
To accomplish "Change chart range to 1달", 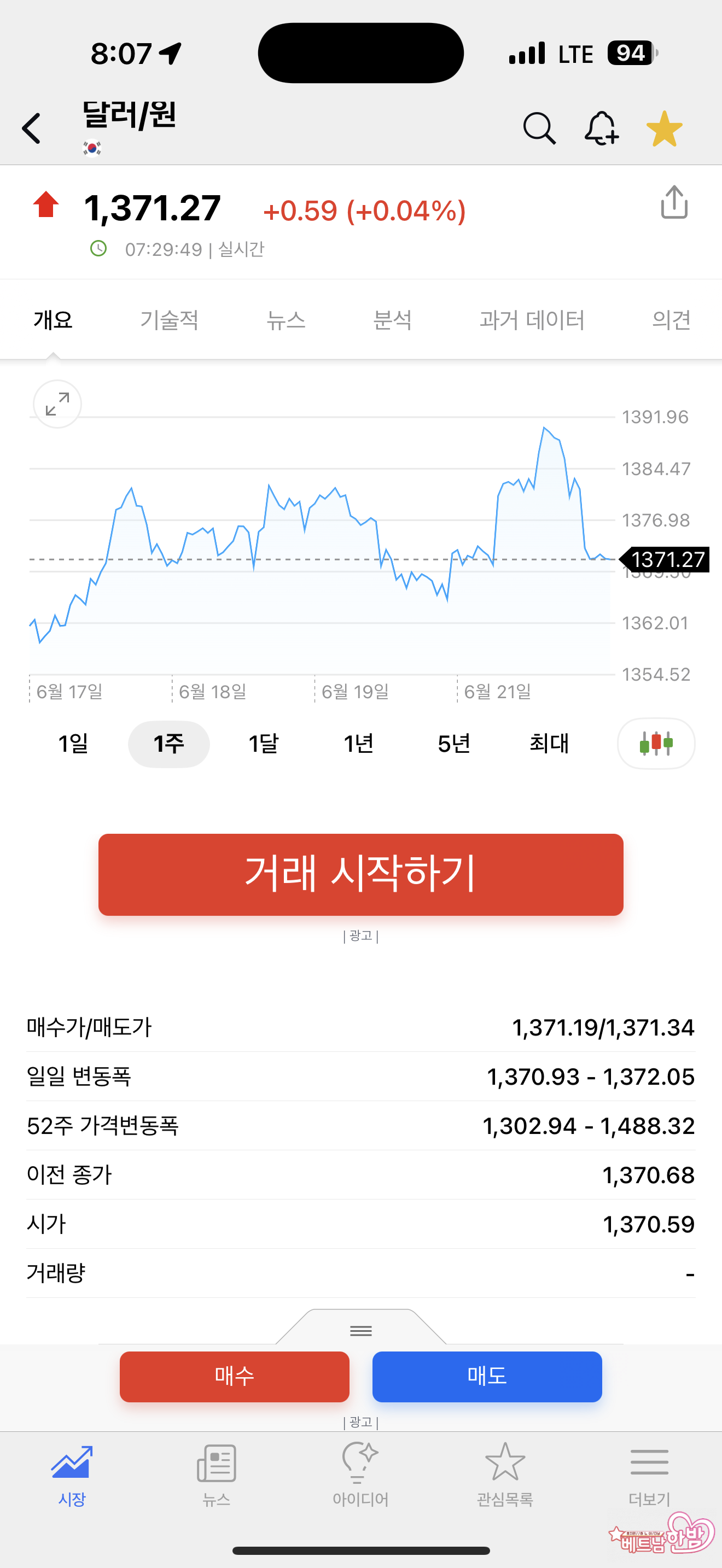I will coord(264,744).
